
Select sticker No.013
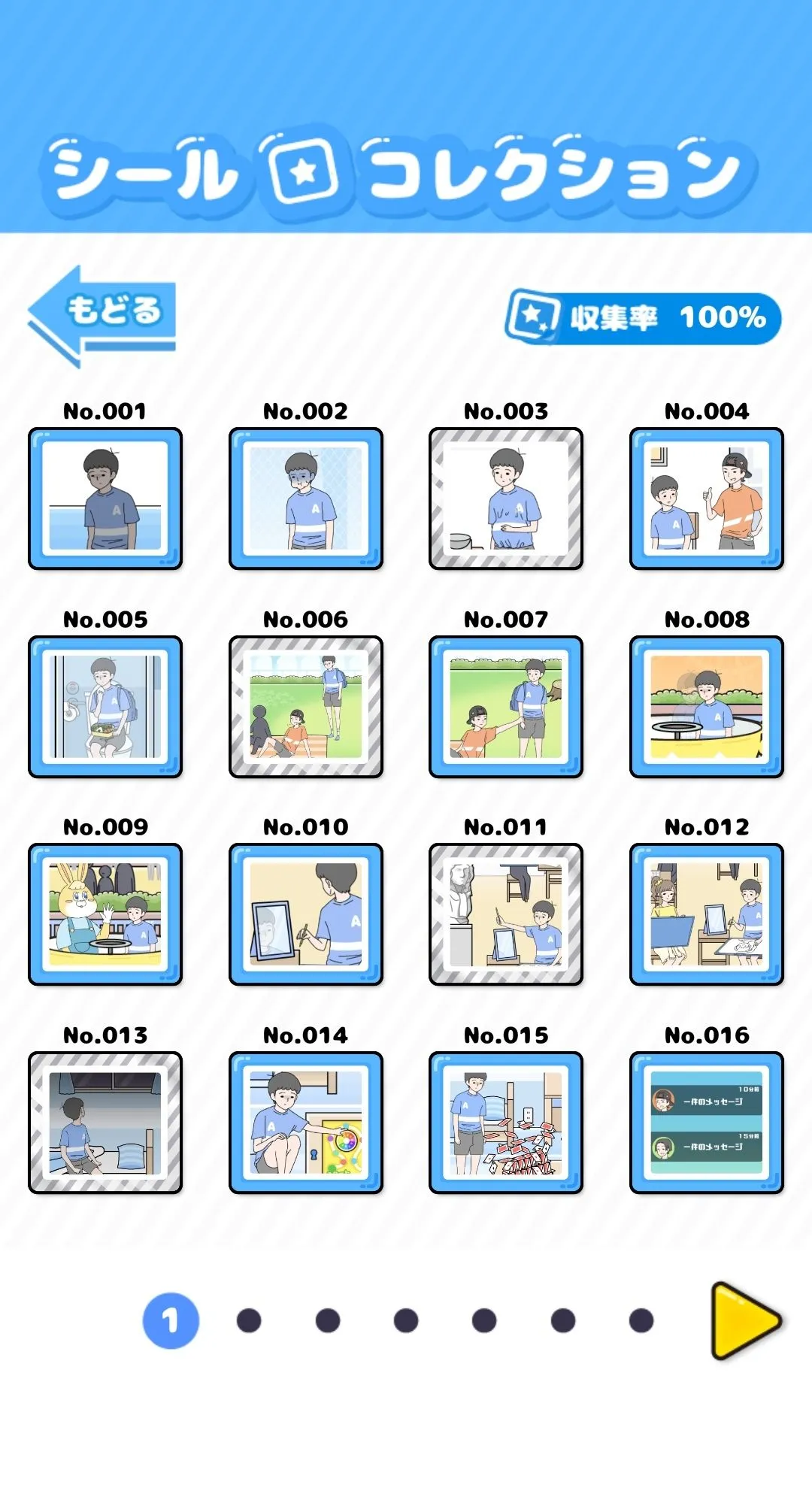coord(105,1123)
